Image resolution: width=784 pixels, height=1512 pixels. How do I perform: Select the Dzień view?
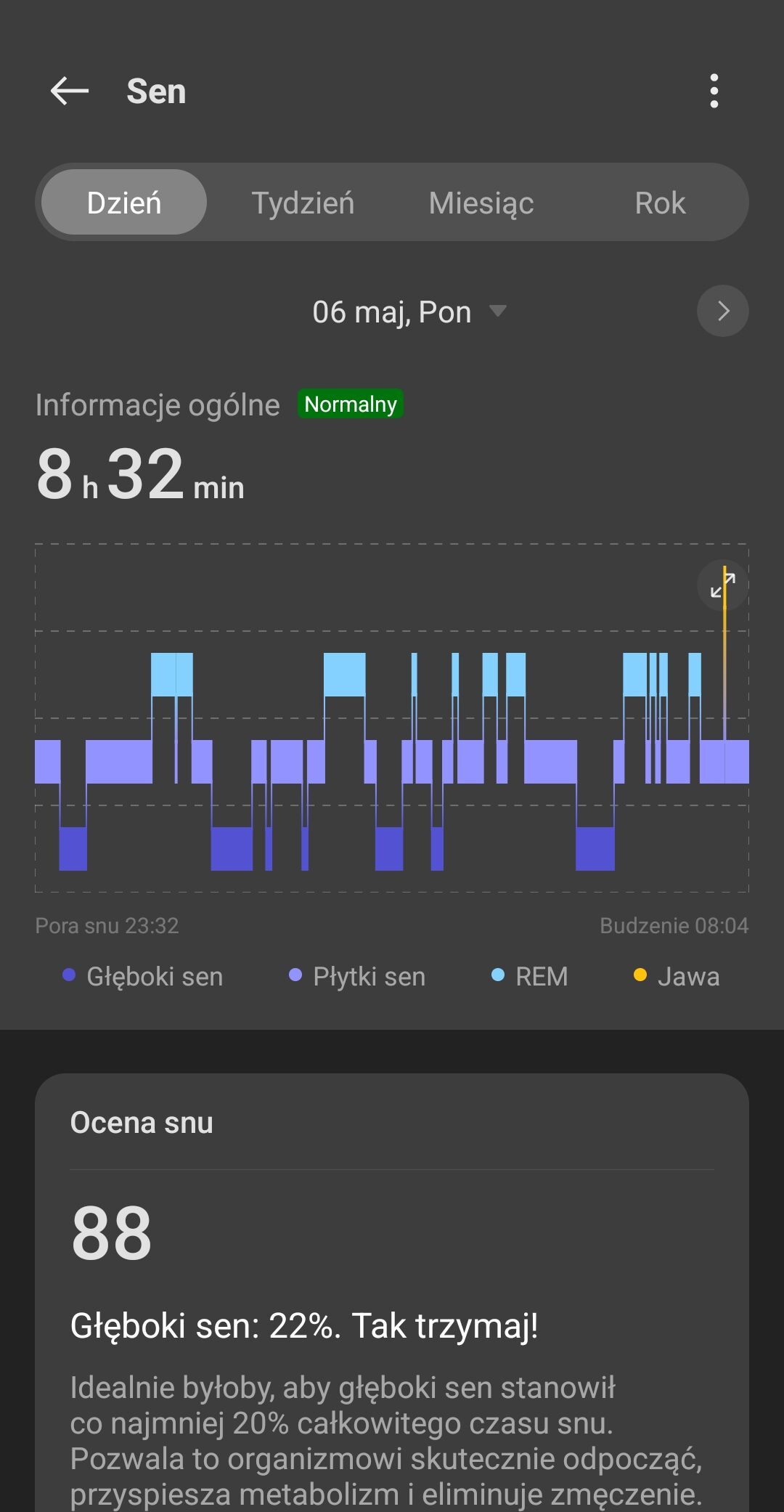point(124,203)
